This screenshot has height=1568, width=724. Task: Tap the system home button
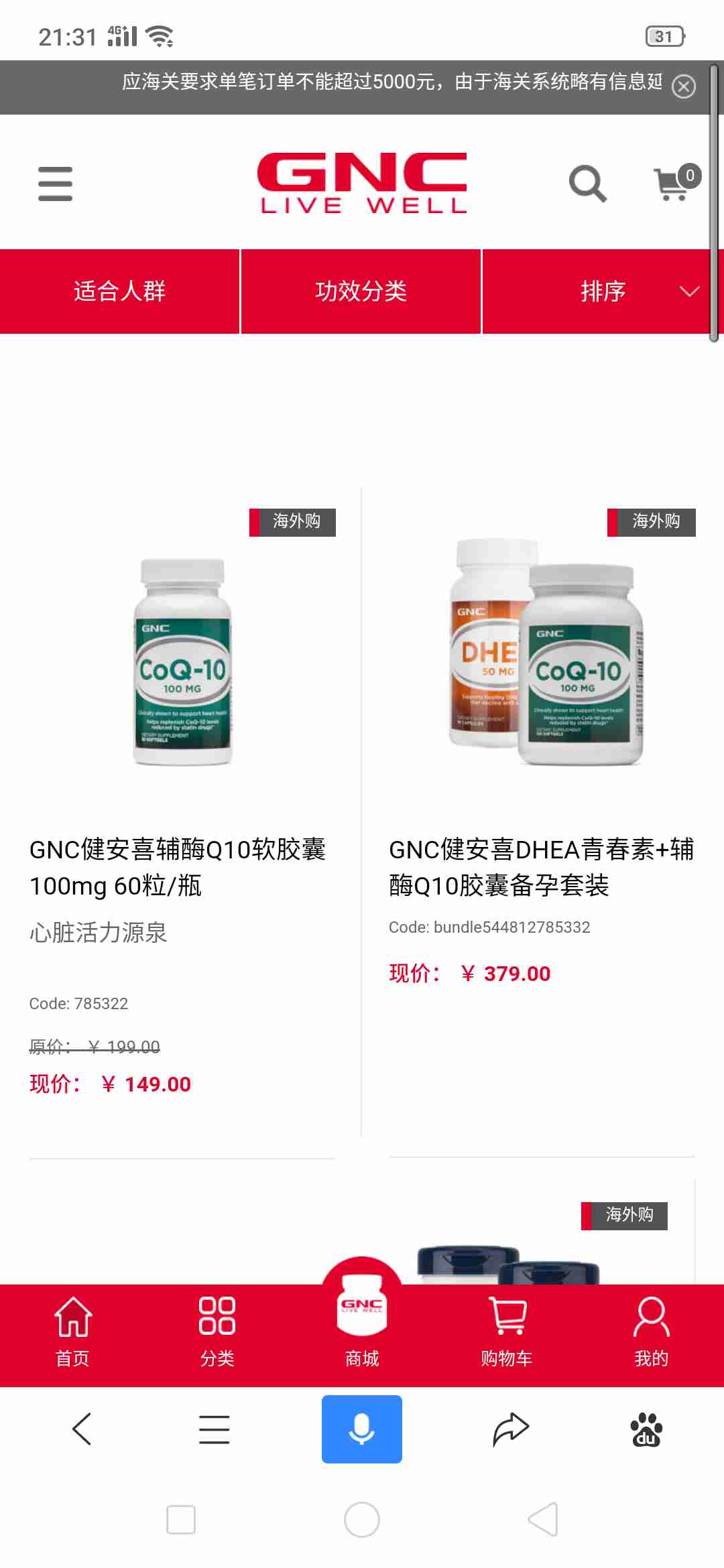click(362, 1520)
